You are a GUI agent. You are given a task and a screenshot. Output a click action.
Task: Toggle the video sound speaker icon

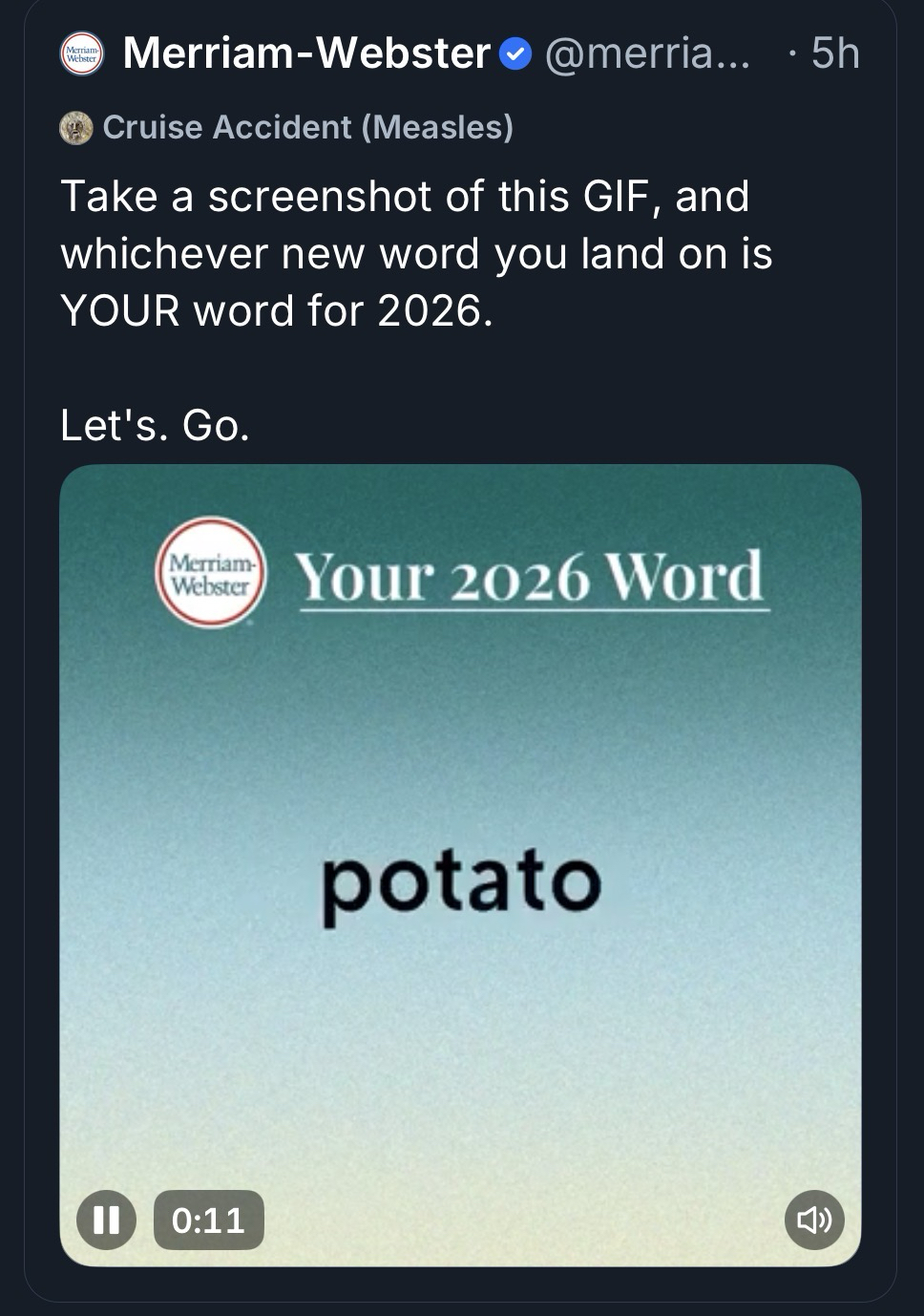point(814,1220)
